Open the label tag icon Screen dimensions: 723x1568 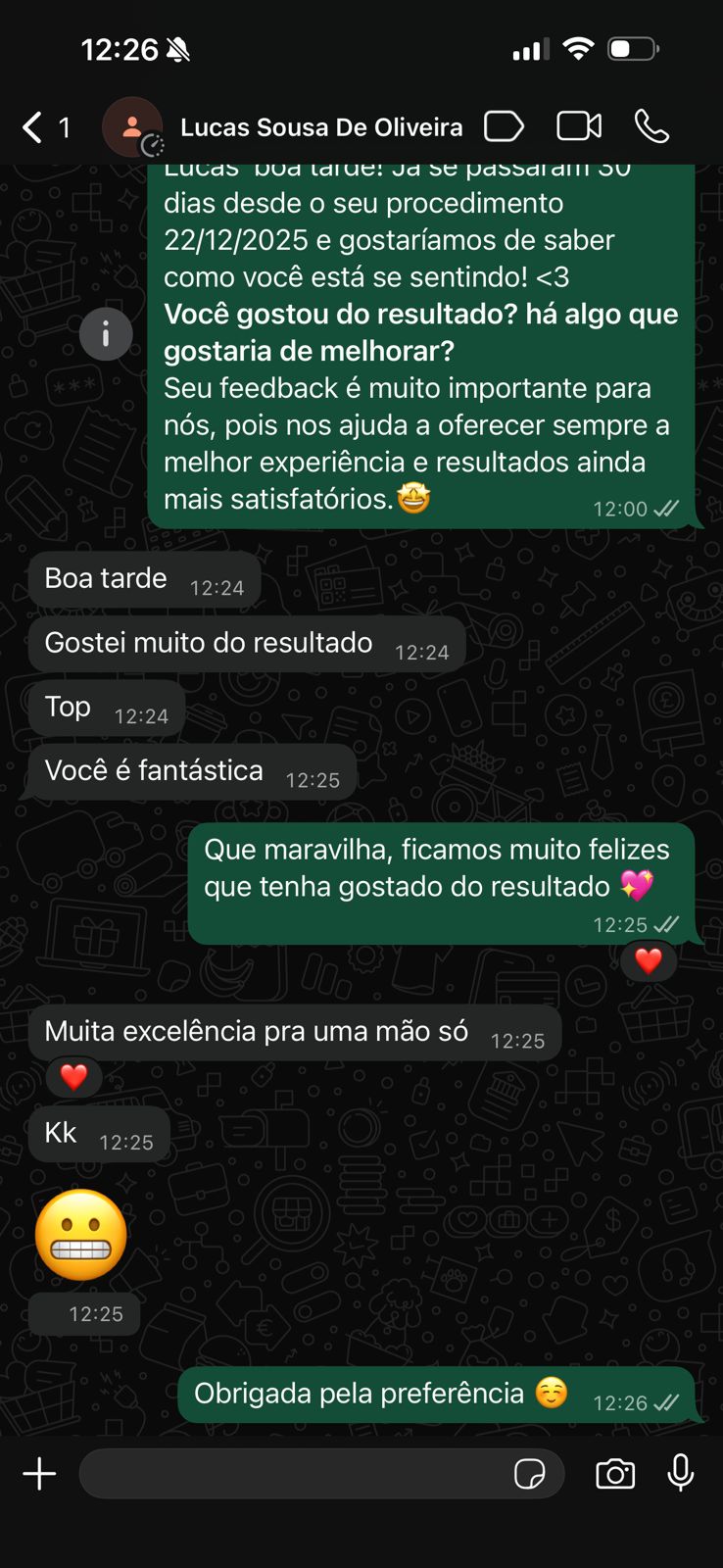[x=504, y=126]
